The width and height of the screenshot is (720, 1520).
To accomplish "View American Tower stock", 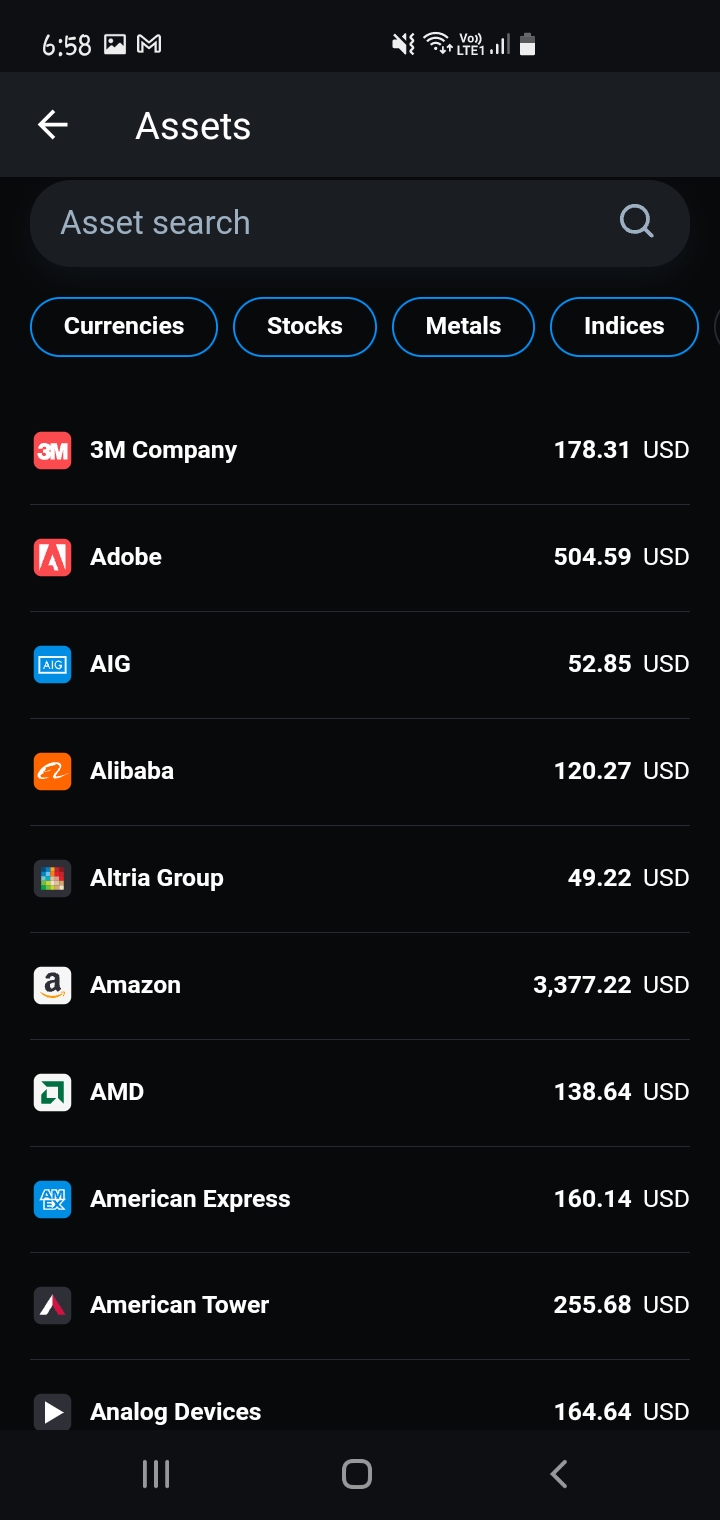I will [x=360, y=1306].
